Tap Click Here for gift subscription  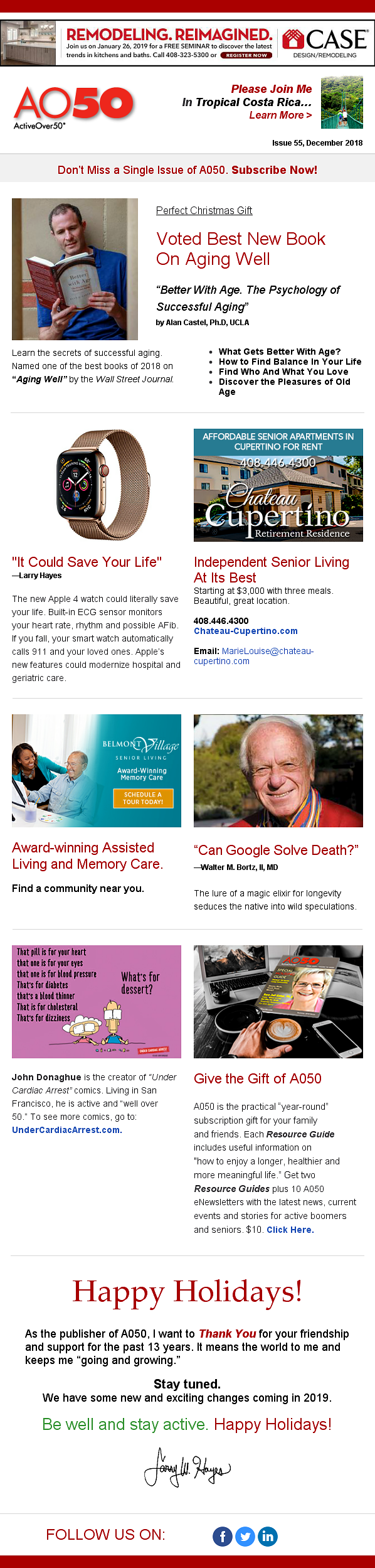point(290,1230)
